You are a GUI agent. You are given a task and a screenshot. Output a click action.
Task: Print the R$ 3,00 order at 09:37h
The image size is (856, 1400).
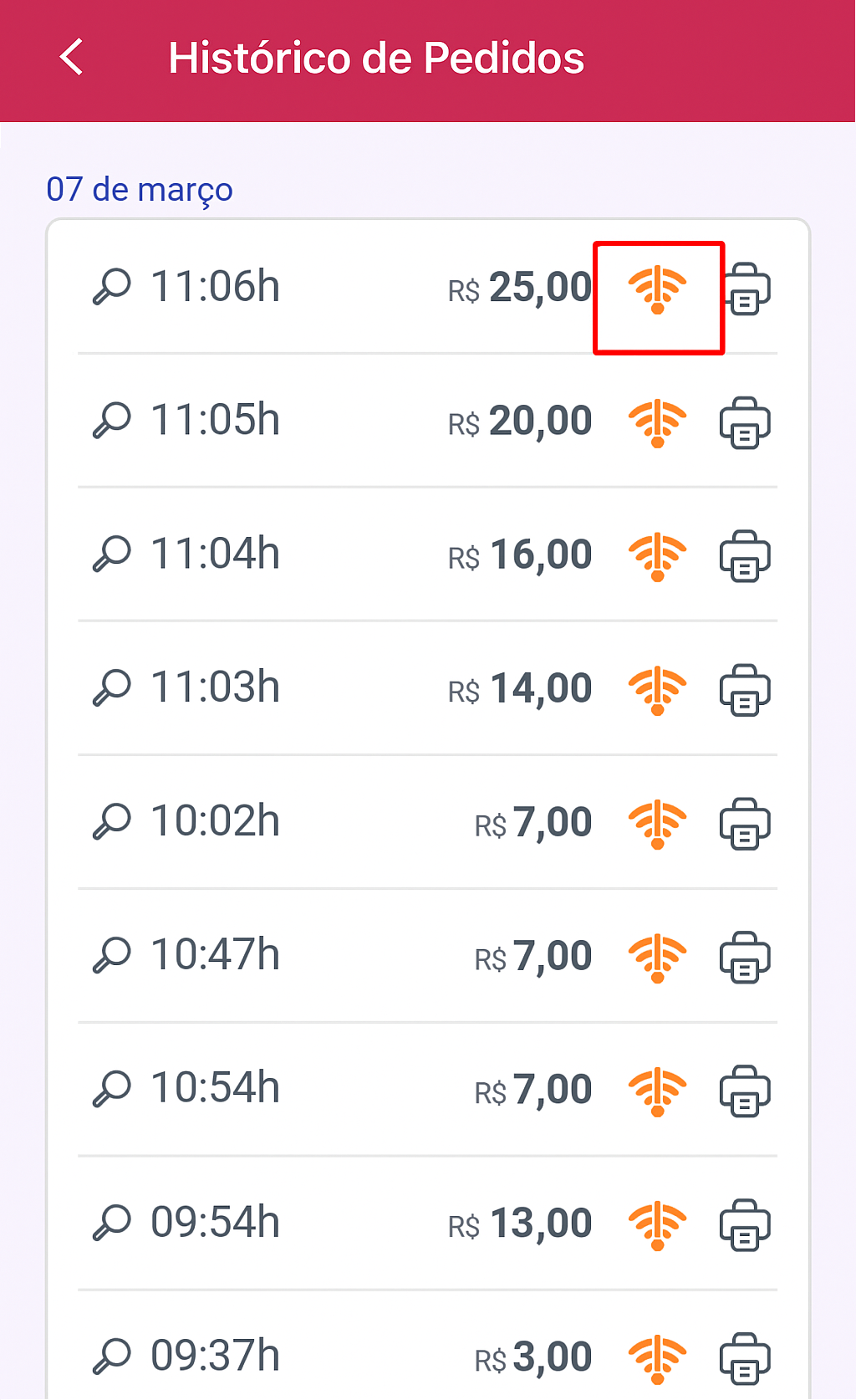tap(745, 1358)
